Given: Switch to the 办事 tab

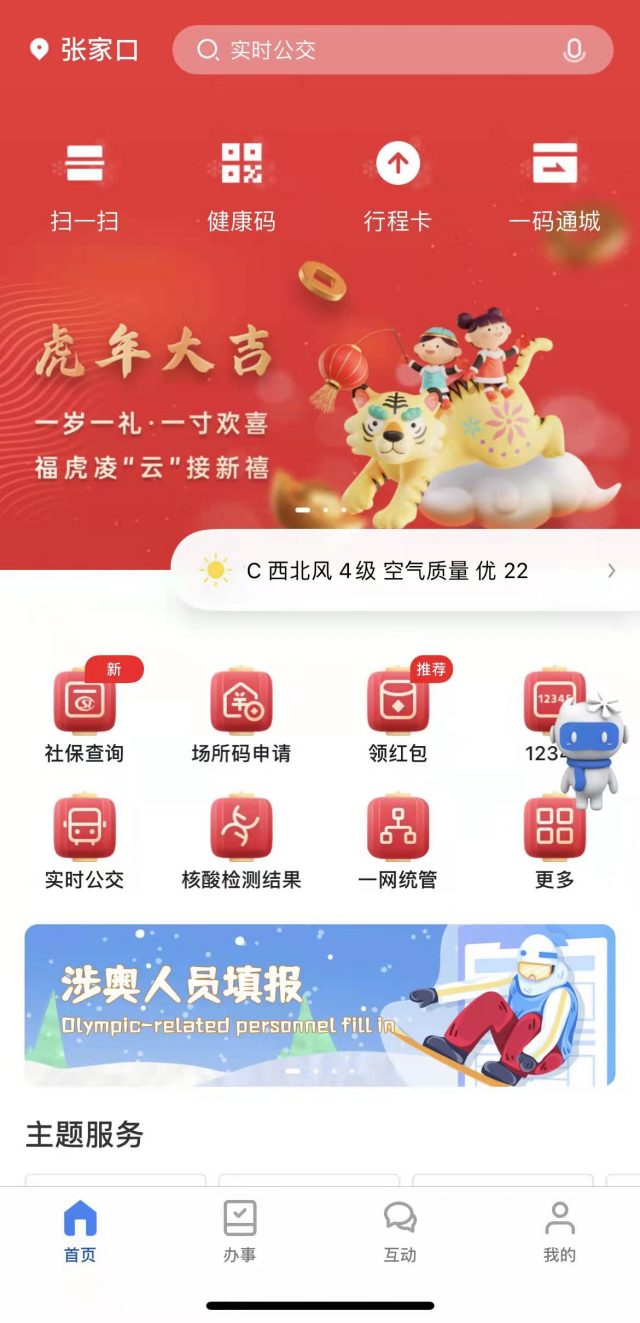Looking at the screenshot, I should coord(240,1231).
